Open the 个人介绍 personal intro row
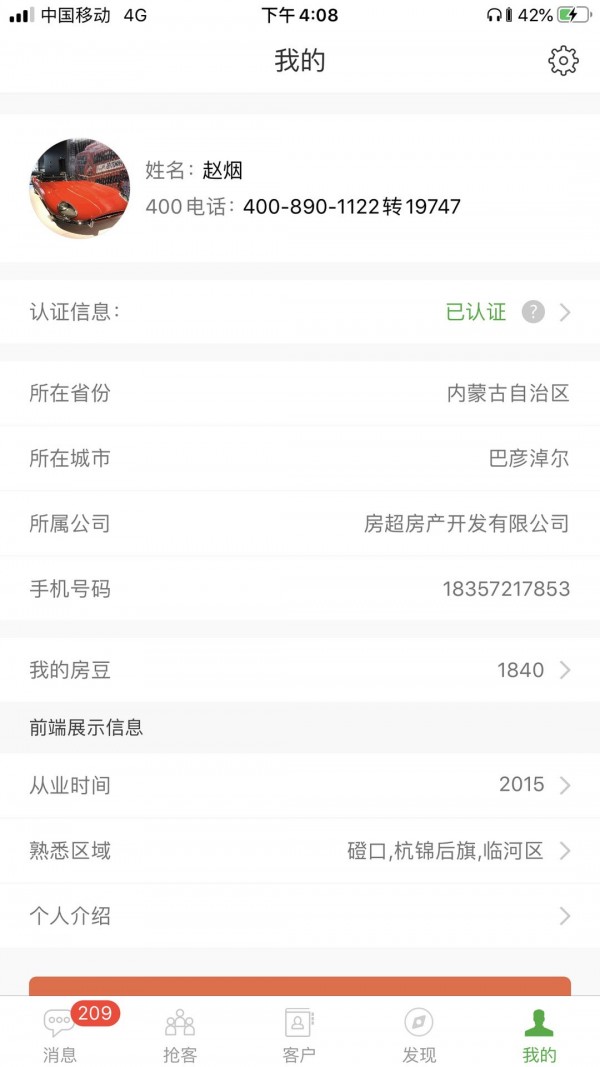Viewport: 600px width, 1067px height. [300, 916]
